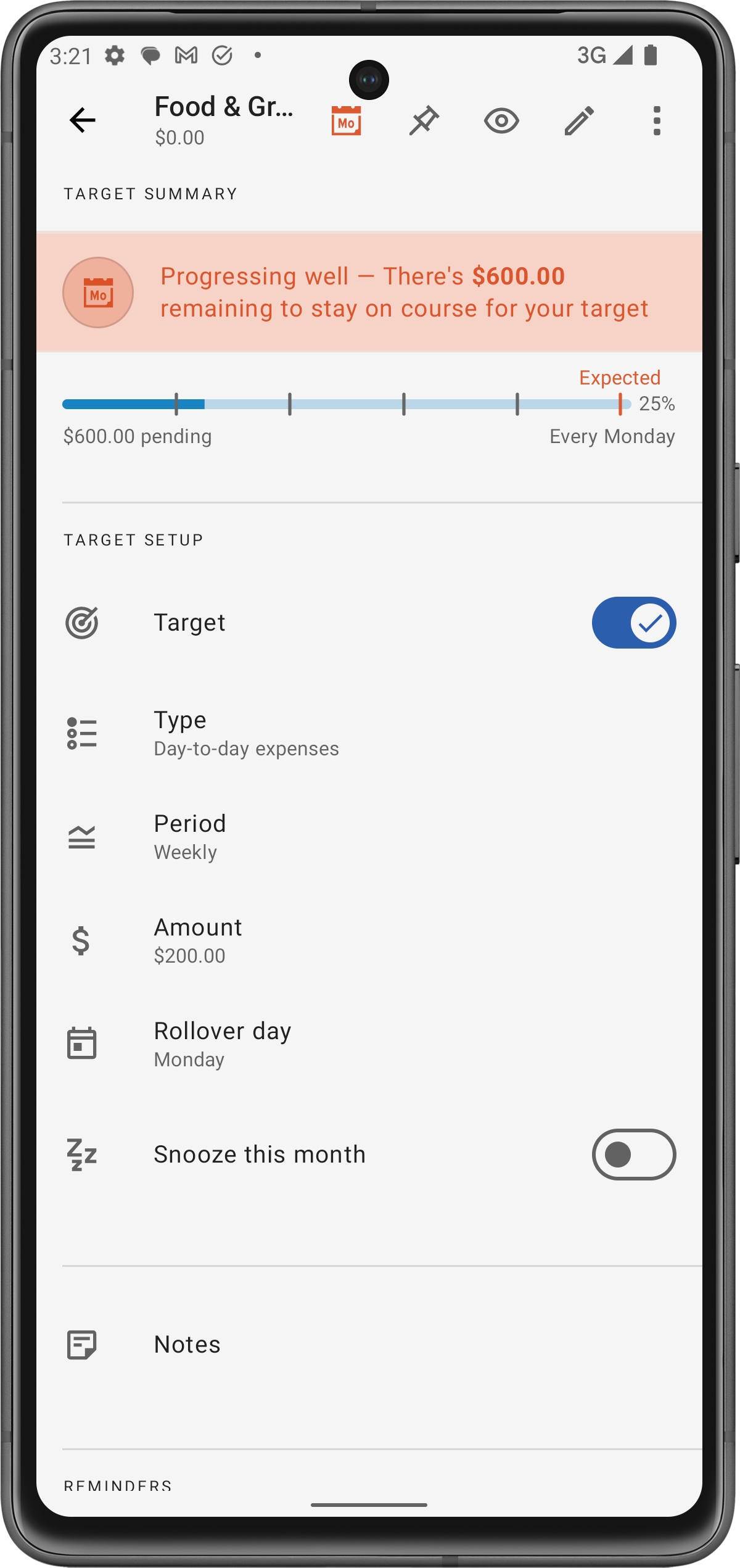Screen dimensions: 740x1568
Task: Open the three-dot overflow menu
Action: pos(657,120)
